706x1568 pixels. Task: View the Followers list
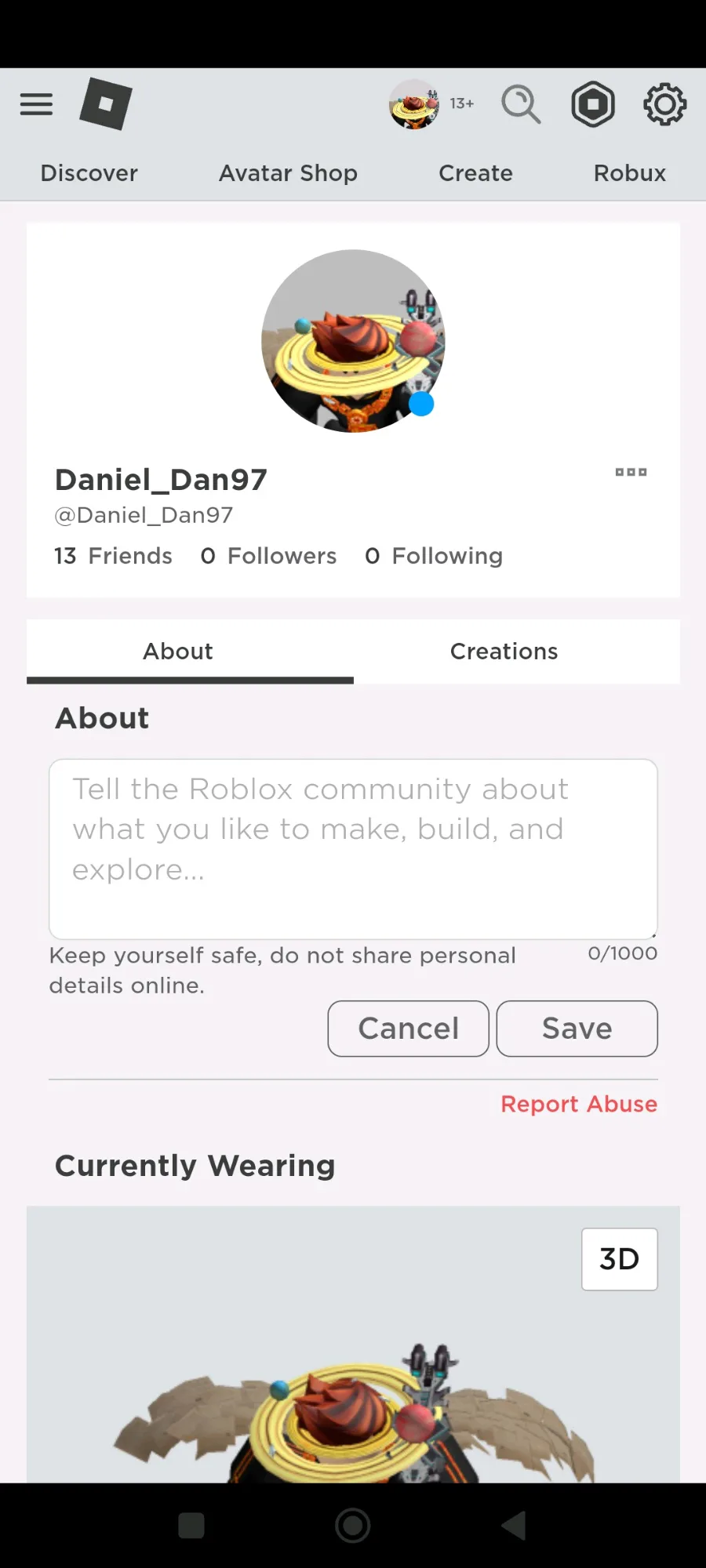coord(268,556)
